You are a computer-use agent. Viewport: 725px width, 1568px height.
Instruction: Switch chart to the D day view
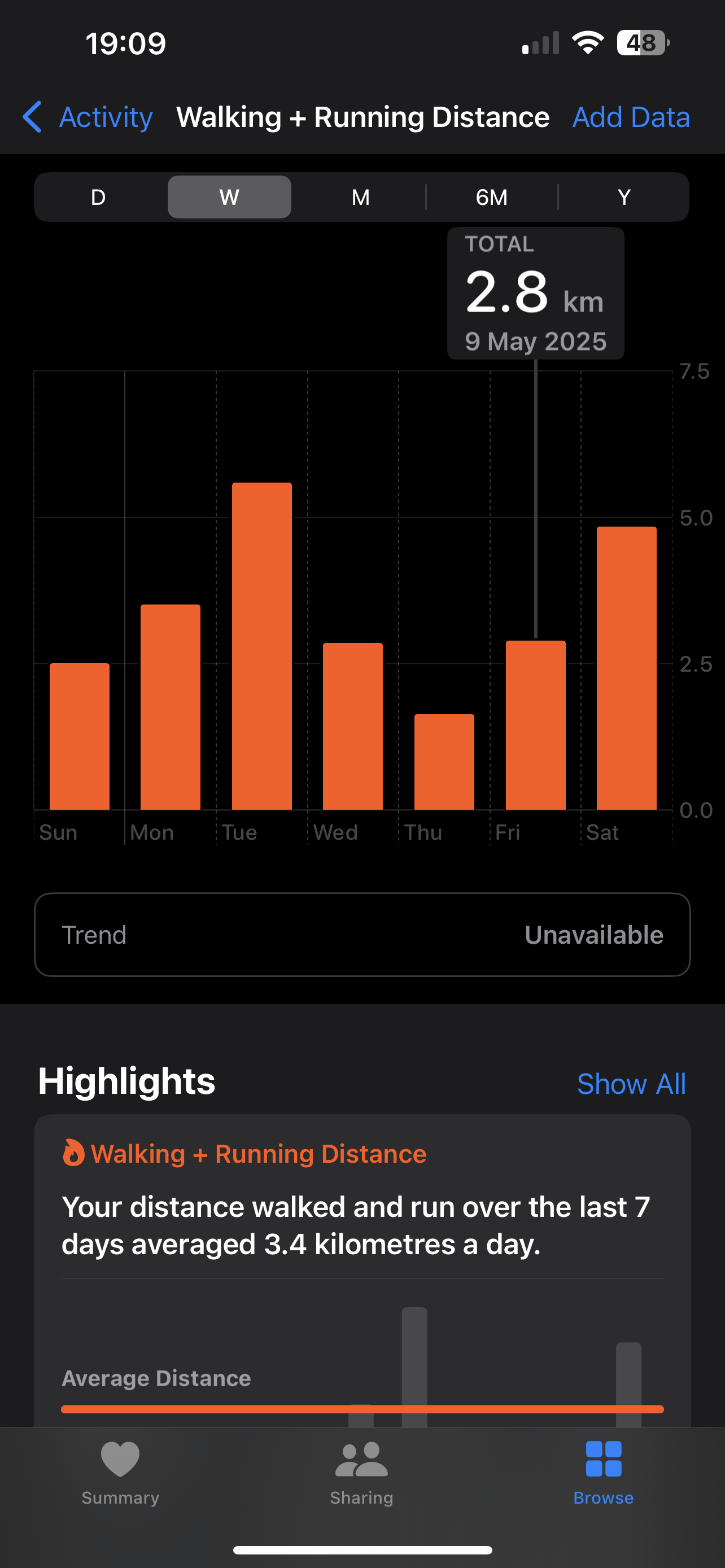(98, 197)
